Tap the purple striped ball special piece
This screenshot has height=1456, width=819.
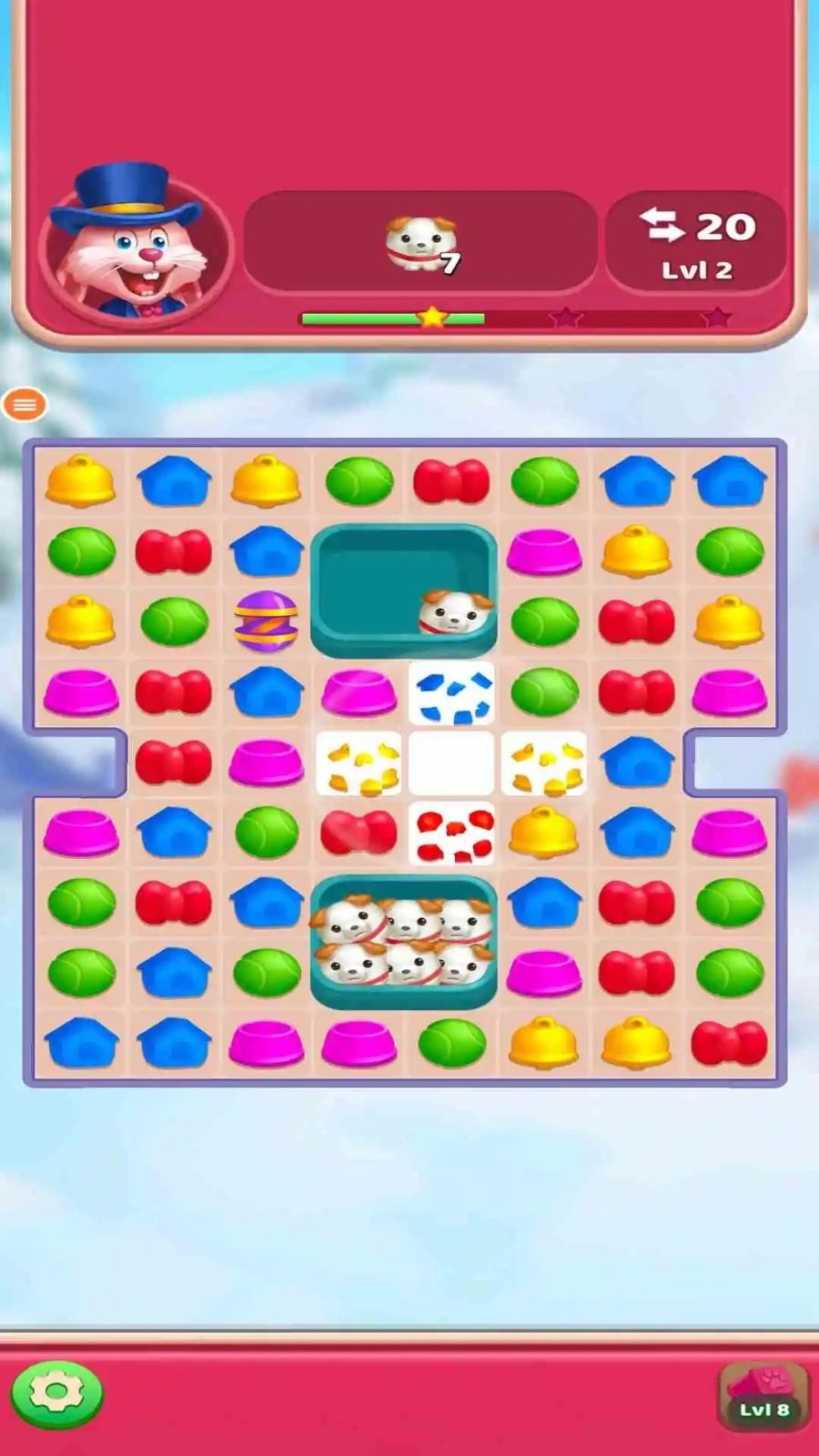(x=266, y=621)
